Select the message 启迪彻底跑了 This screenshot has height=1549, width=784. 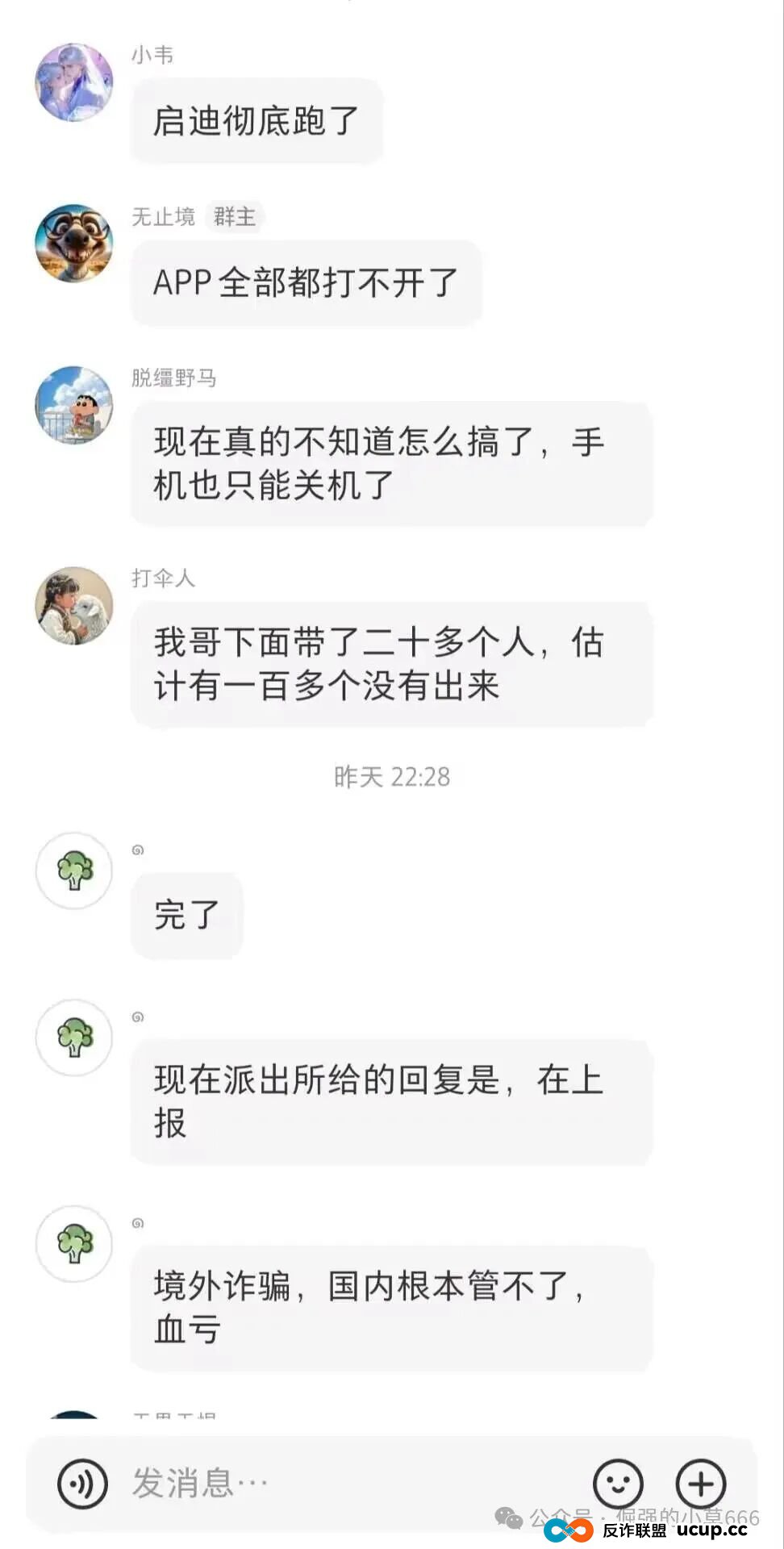coord(256,121)
